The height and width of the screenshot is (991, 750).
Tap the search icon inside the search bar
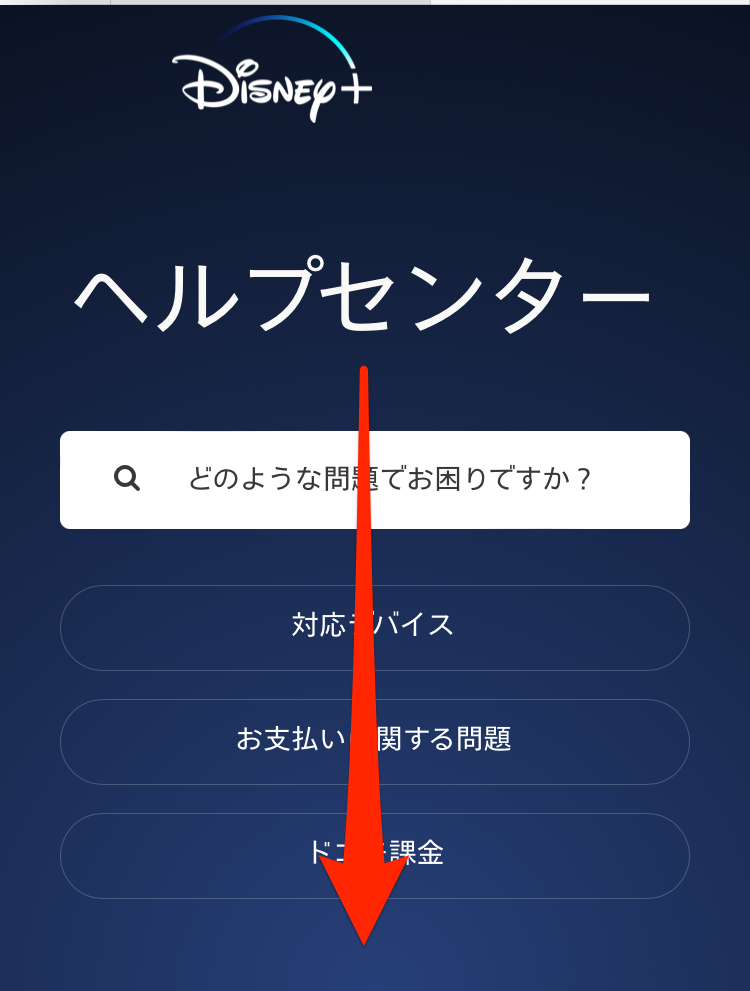127,478
